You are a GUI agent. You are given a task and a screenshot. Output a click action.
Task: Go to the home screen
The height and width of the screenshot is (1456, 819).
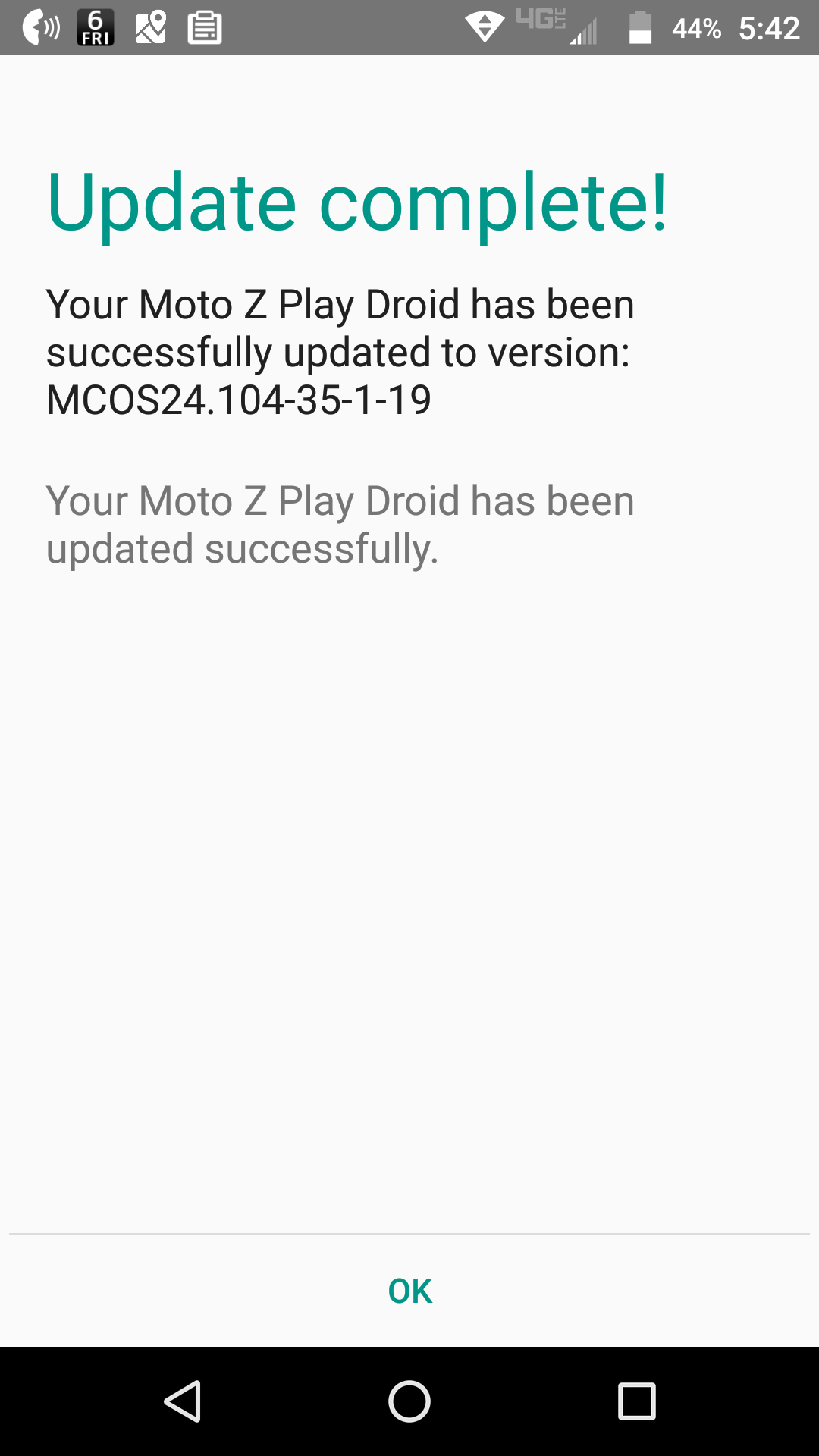tap(409, 1401)
